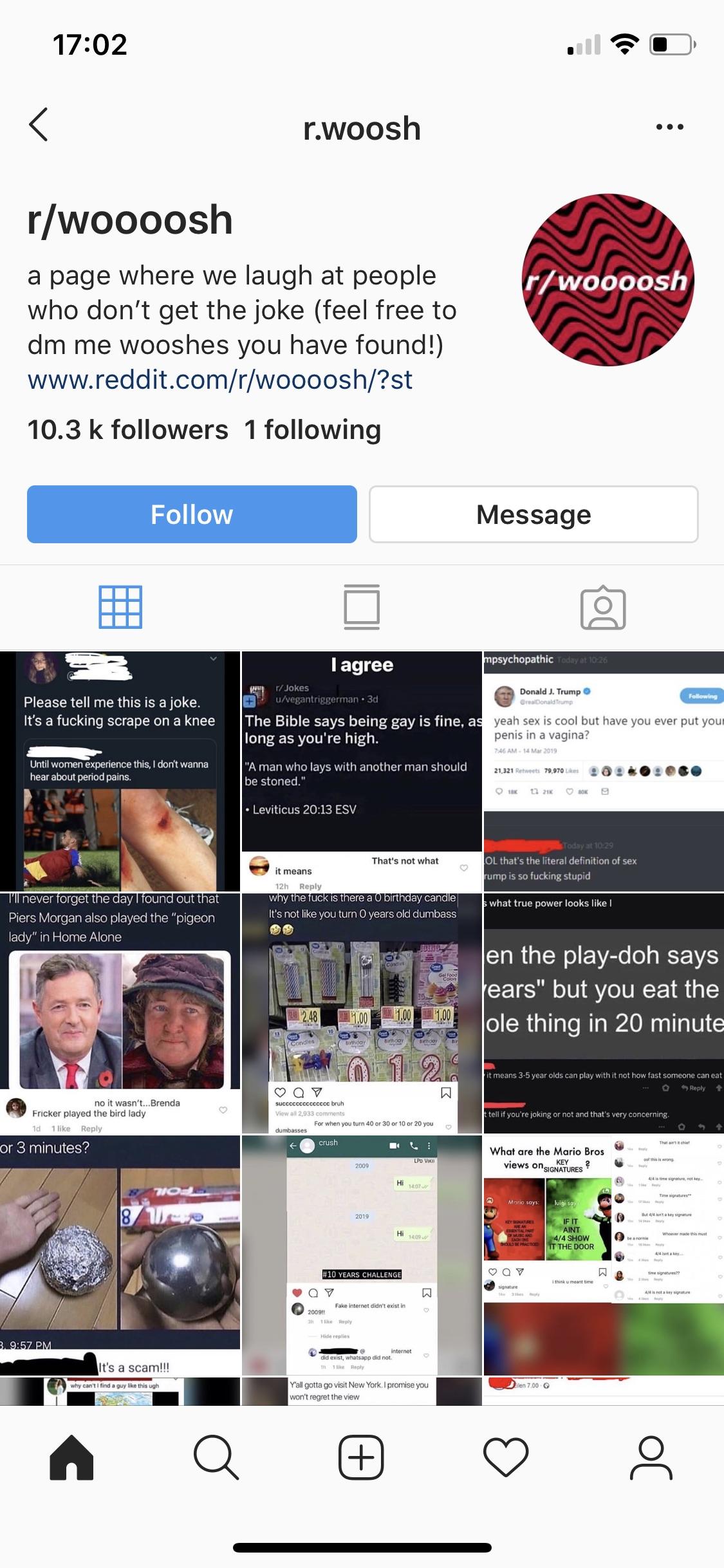Open the search and explore tab
This screenshot has height=1568, width=724.
[x=216, y=1457]
